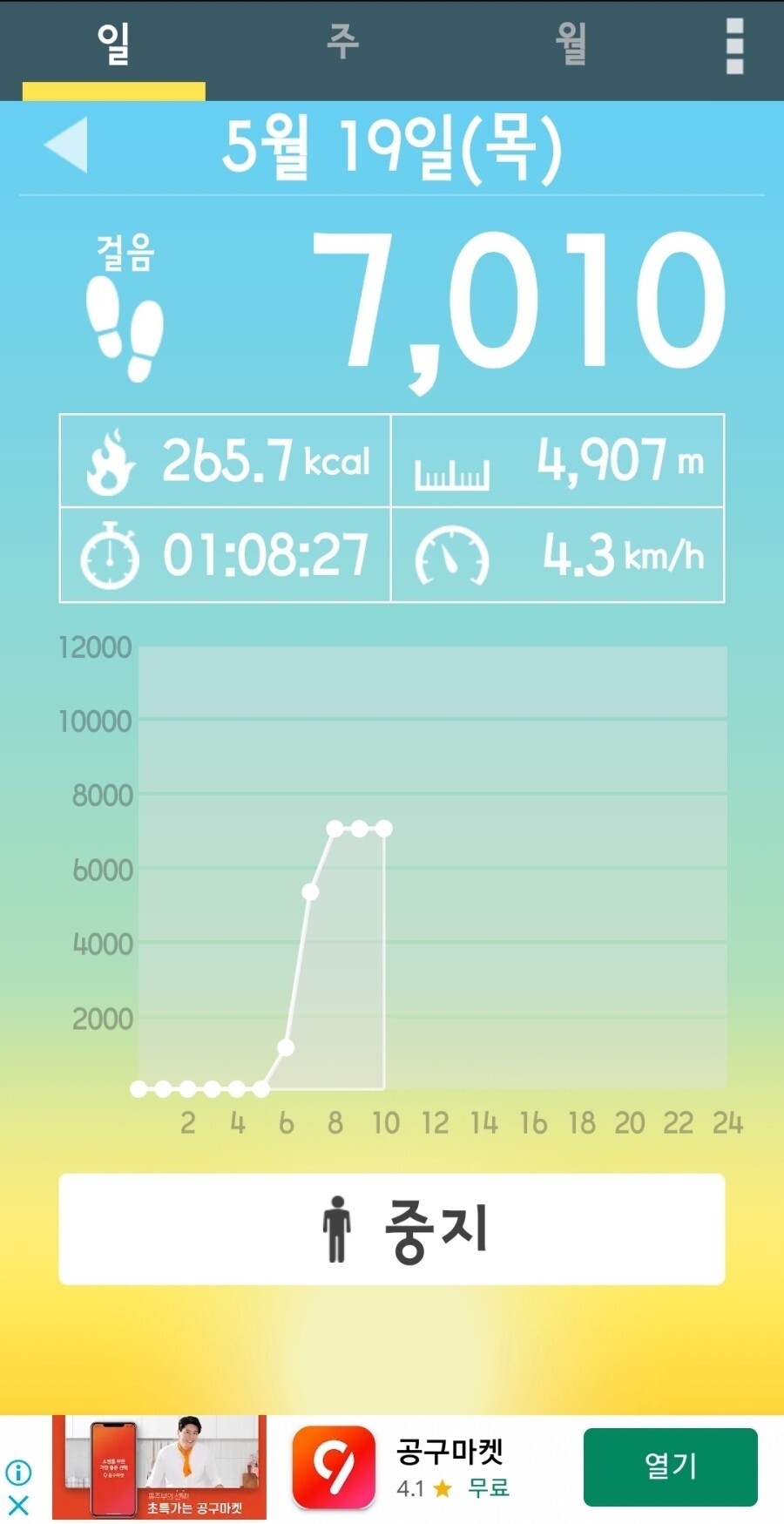Open the ad info icon
Screen dimensions: 784x1524
click(x=18, y=1473)
